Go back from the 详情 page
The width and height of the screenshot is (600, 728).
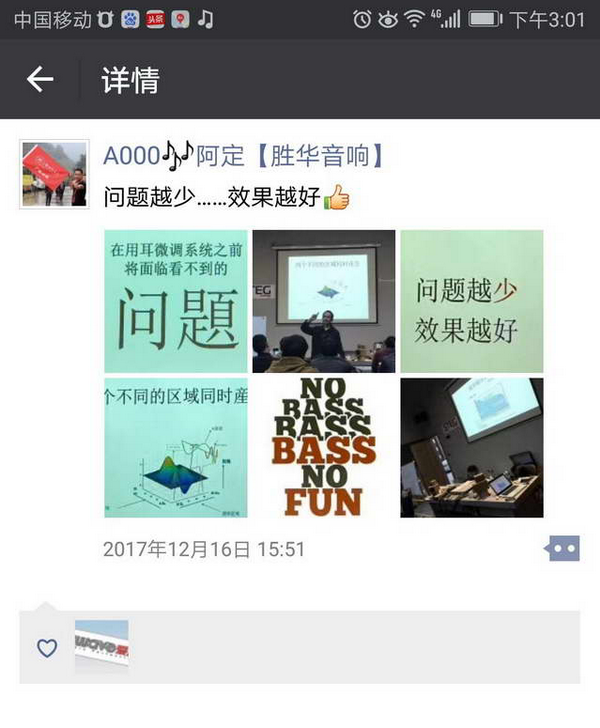40,79
